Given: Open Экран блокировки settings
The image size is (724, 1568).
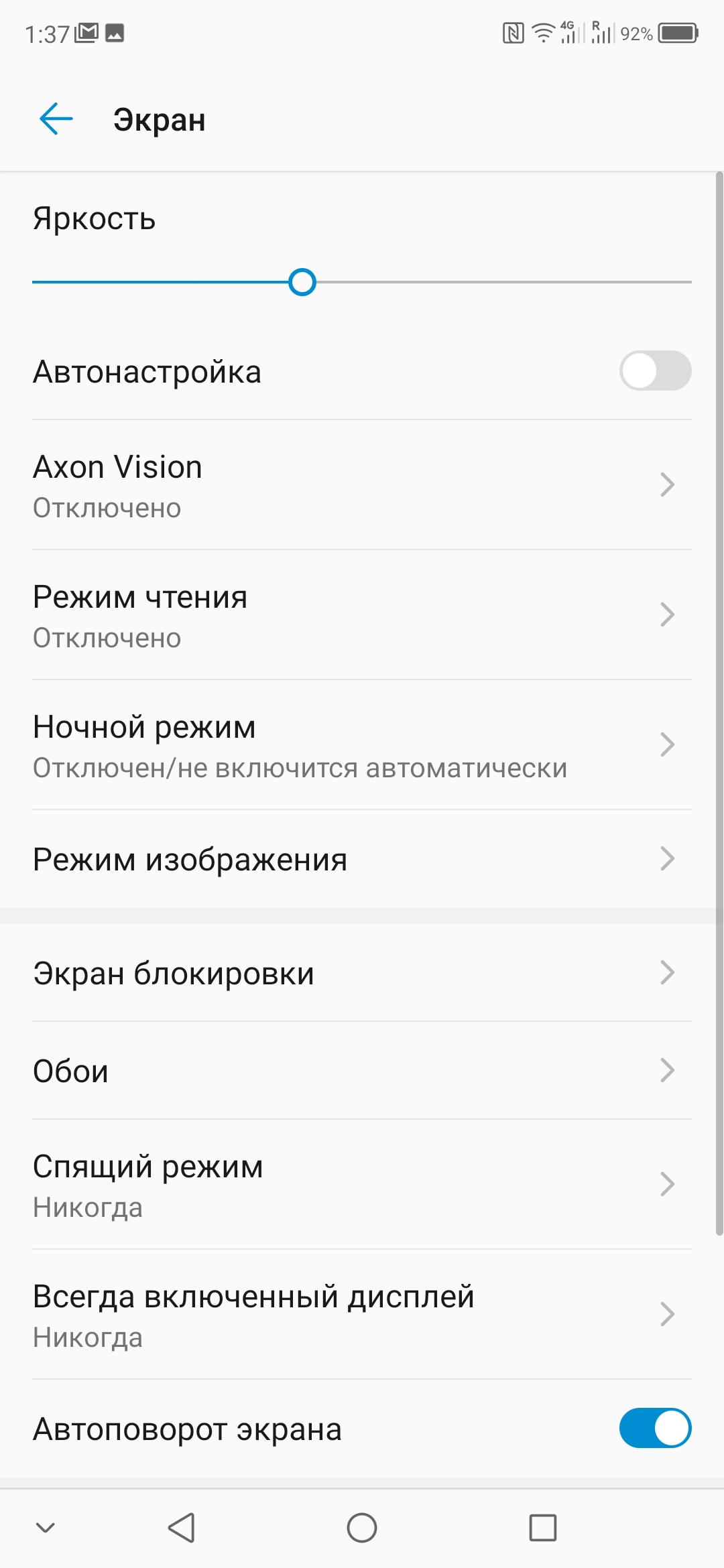Looking at the screenshot, I should [362, 973].
